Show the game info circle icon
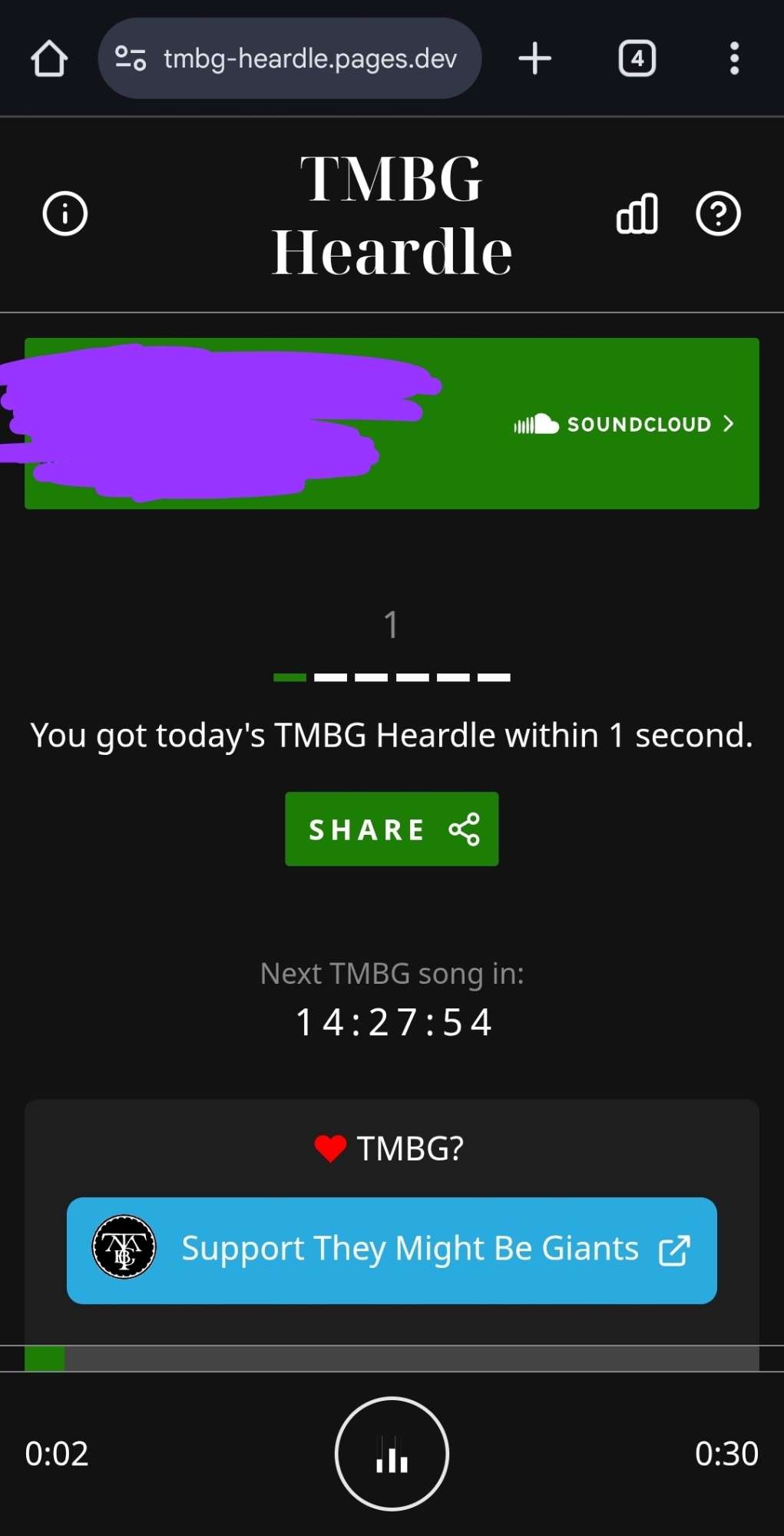The height and width of the screenshot is (1536, 784). [65, 214]
